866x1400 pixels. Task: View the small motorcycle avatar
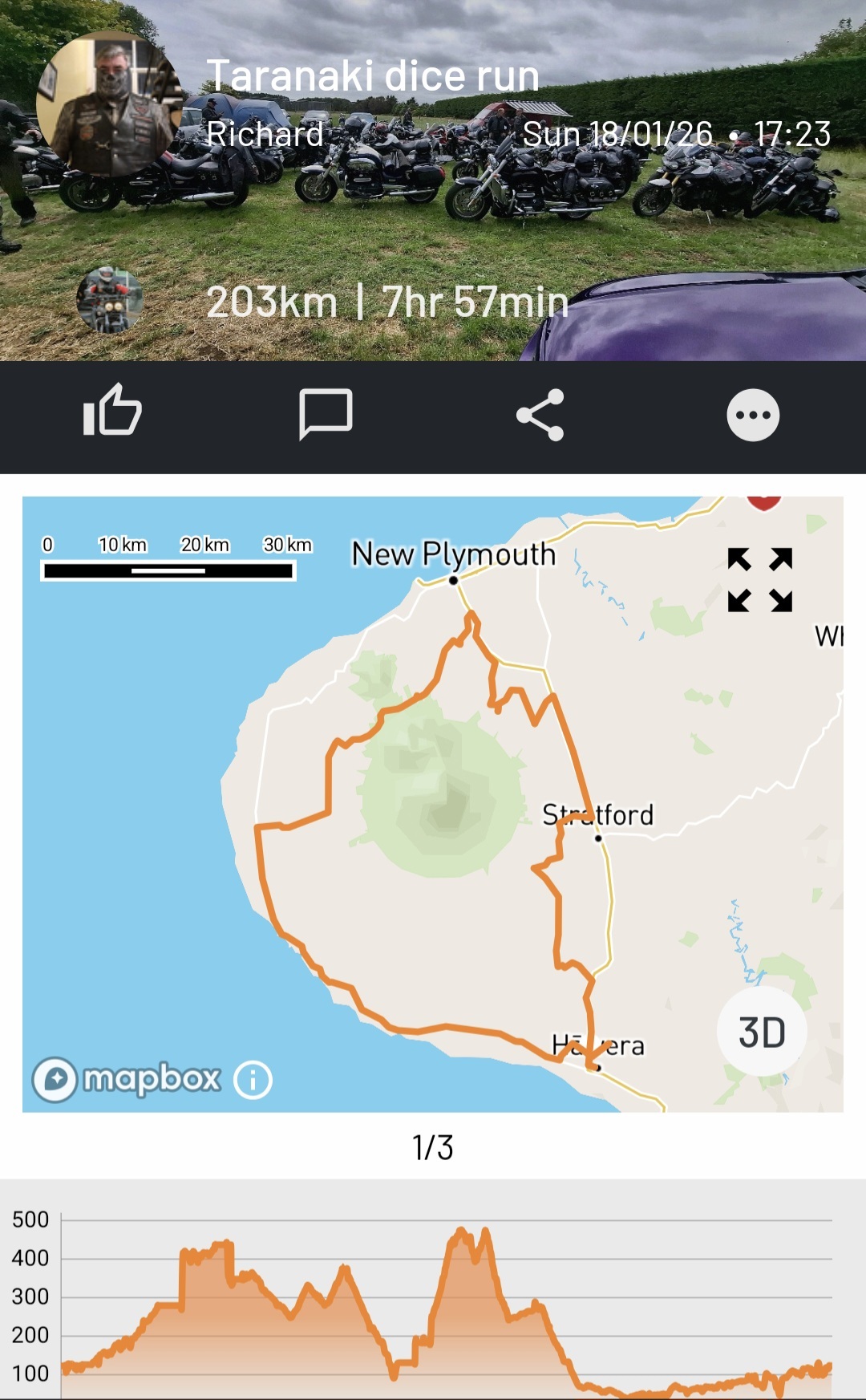click(x=109, y=300)
